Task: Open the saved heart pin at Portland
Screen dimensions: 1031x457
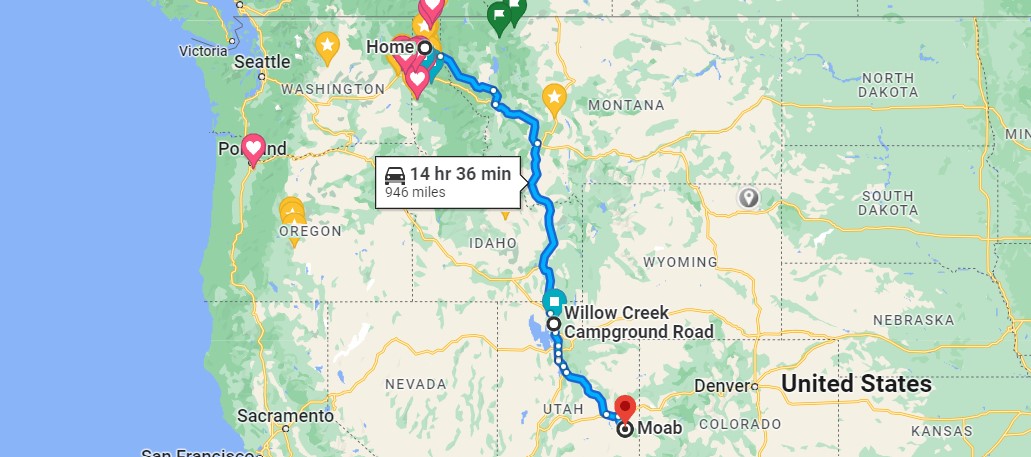Action: click(x=253, y=150)
